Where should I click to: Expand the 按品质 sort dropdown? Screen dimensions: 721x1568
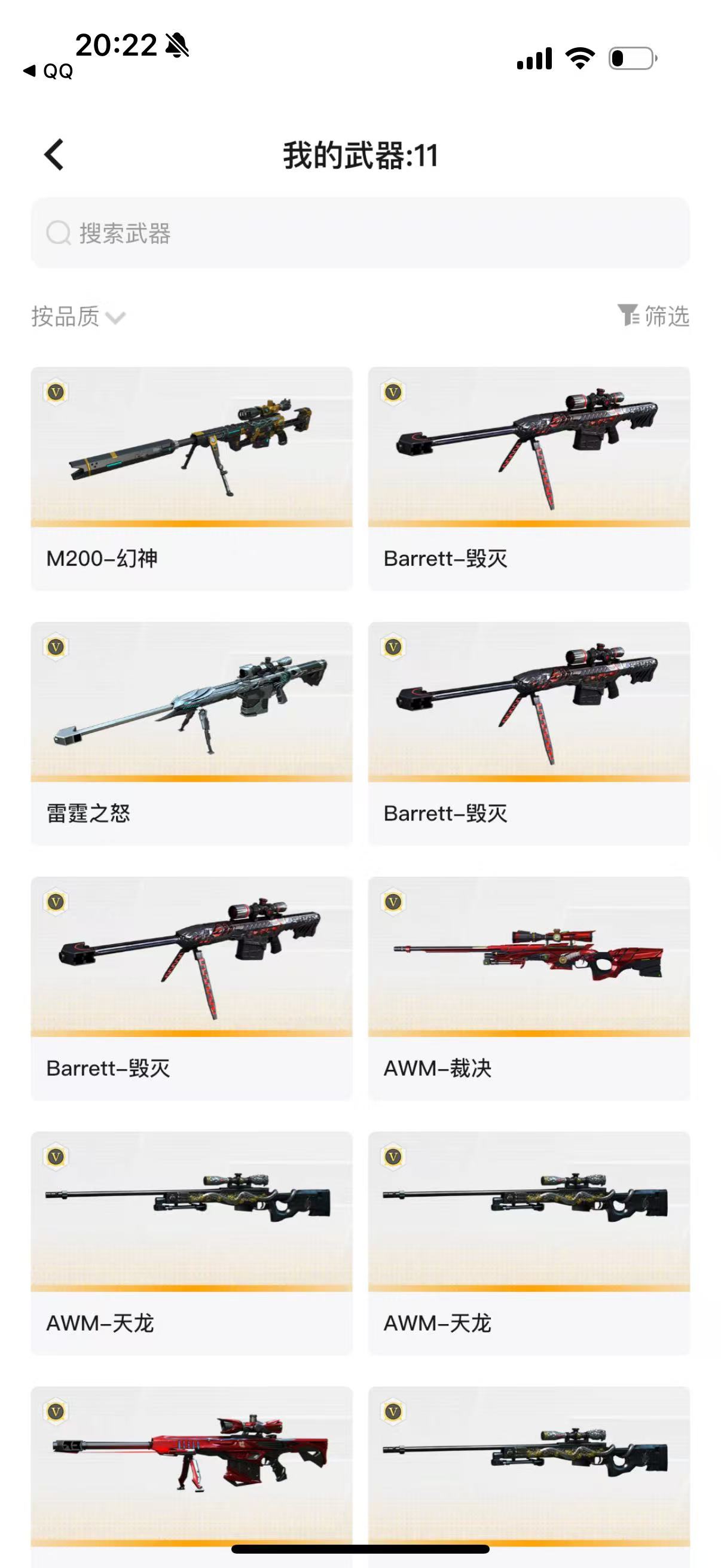[x=78, y=316]
